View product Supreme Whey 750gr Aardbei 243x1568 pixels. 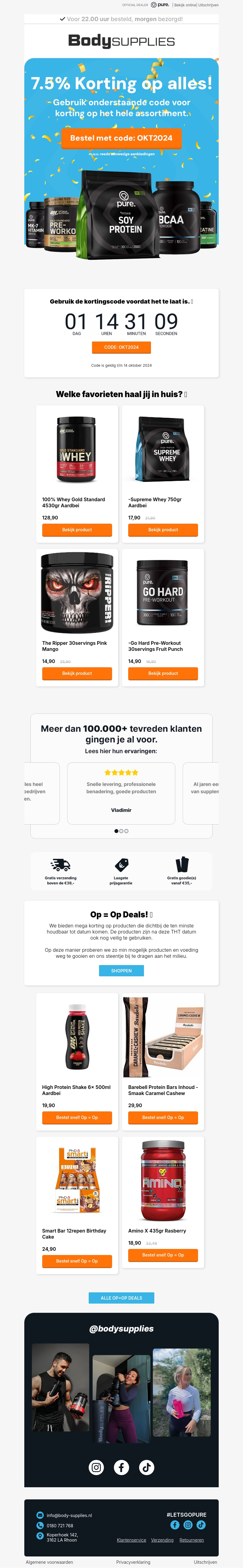163,529
